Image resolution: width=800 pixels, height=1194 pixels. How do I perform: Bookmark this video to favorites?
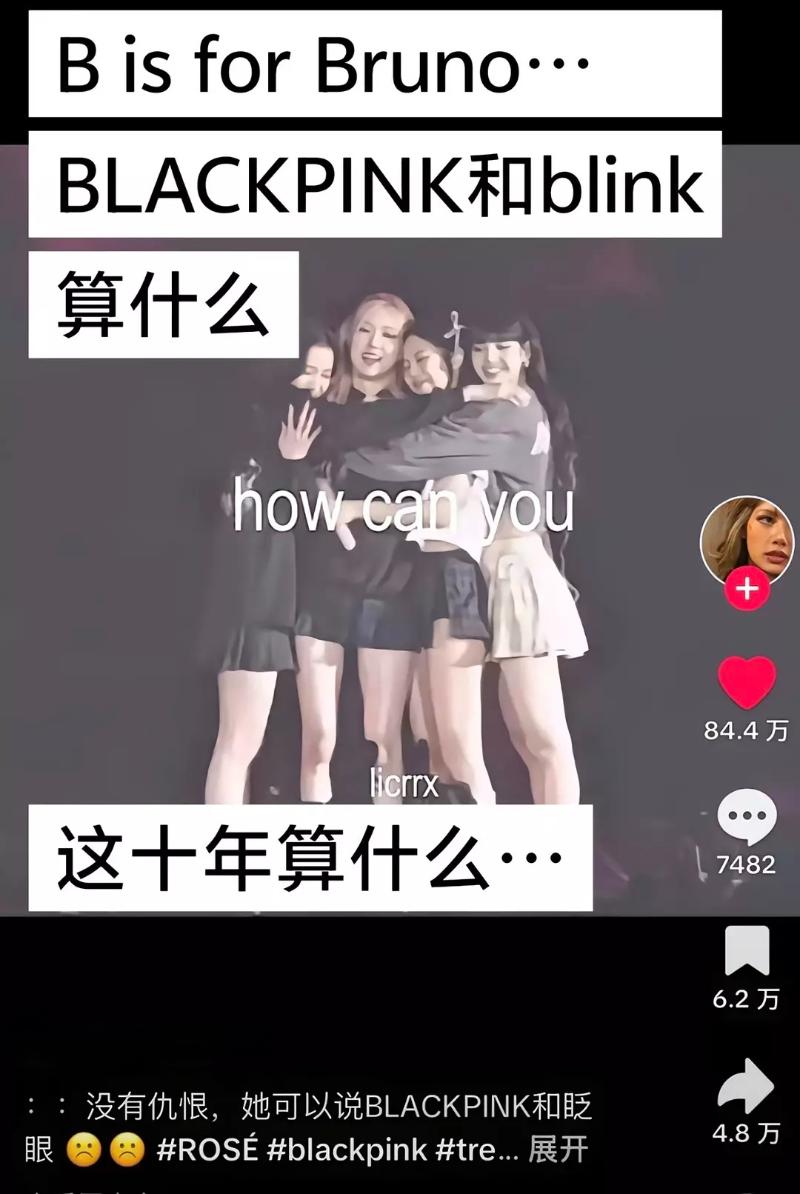(746, 950)
